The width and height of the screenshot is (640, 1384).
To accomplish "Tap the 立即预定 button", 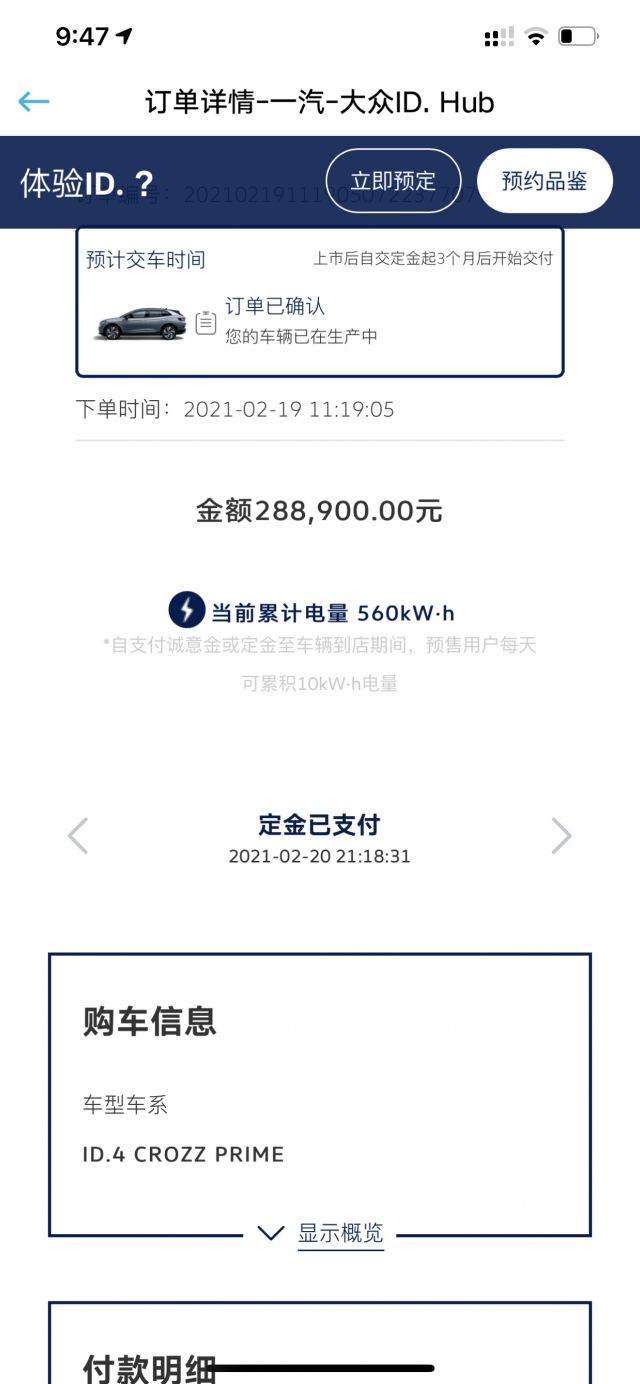I will (x=393, y=181).
